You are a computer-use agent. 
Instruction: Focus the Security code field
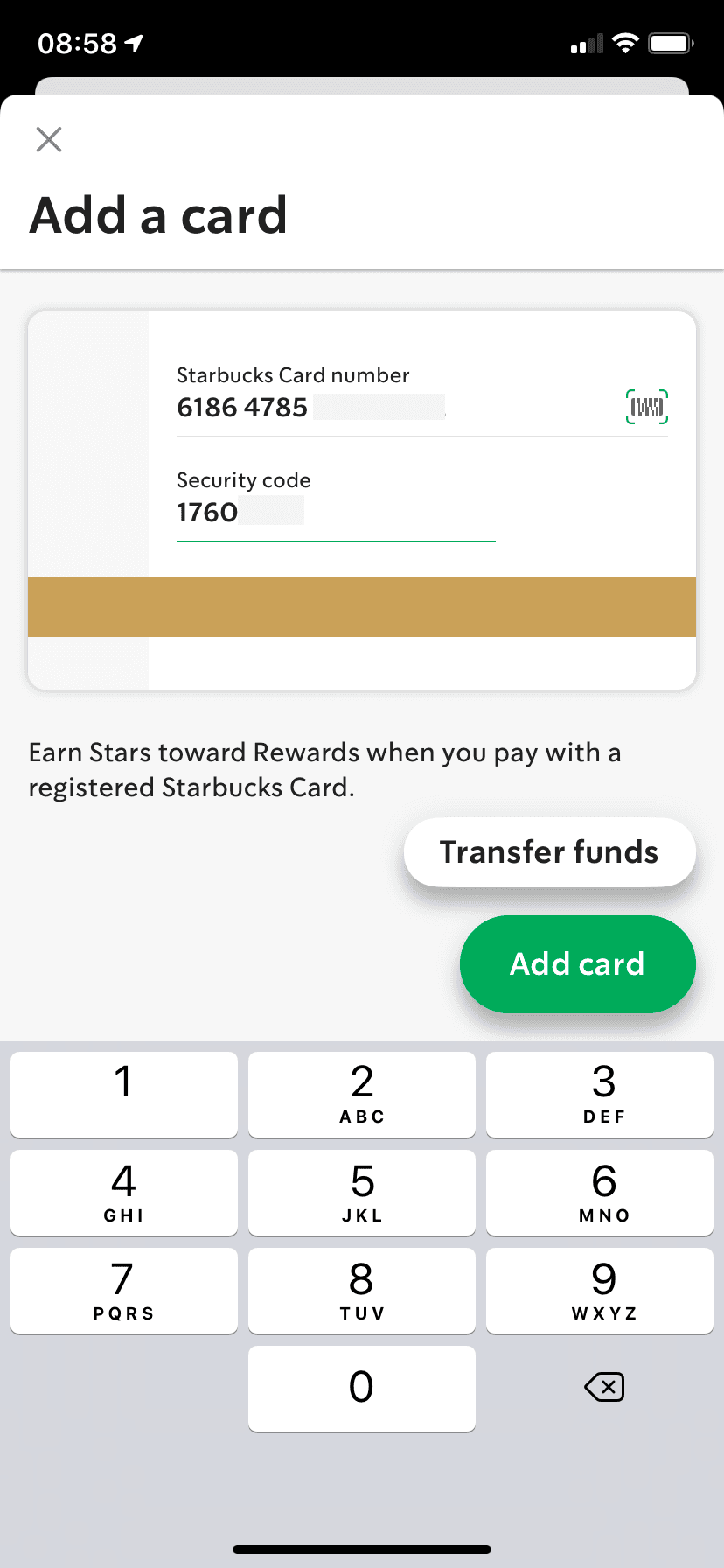336,512
